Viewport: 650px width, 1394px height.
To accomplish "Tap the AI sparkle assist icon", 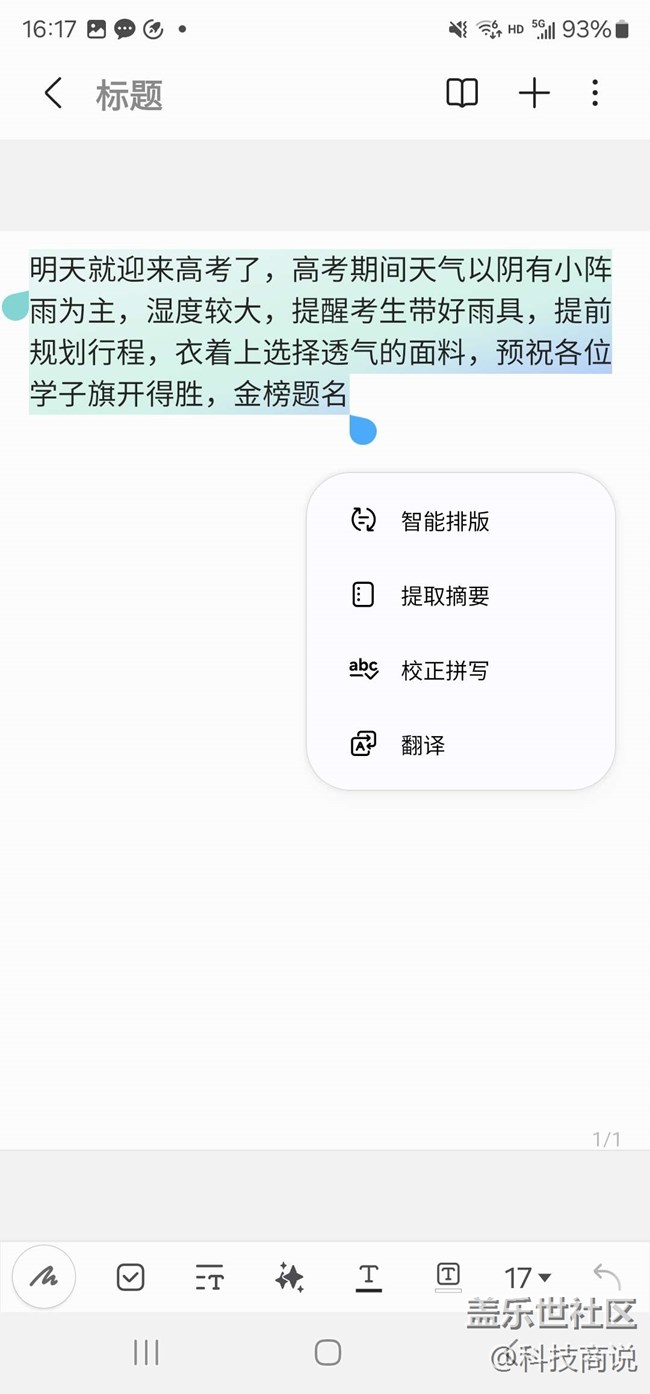I will [x=289, y=1277].
